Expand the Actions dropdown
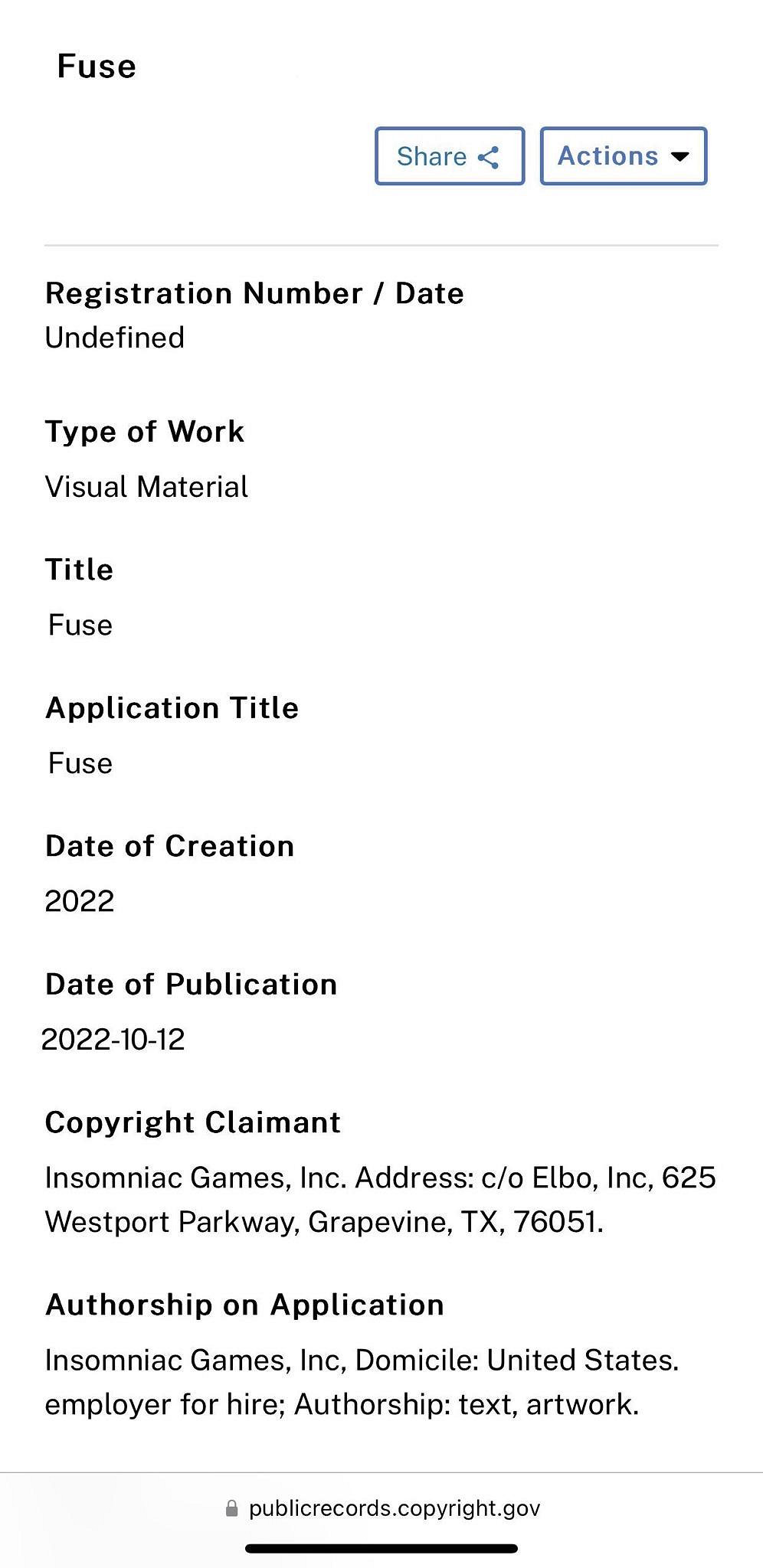Image resolution: width=763 pixels, height=1568 pixels. (623, 156)
